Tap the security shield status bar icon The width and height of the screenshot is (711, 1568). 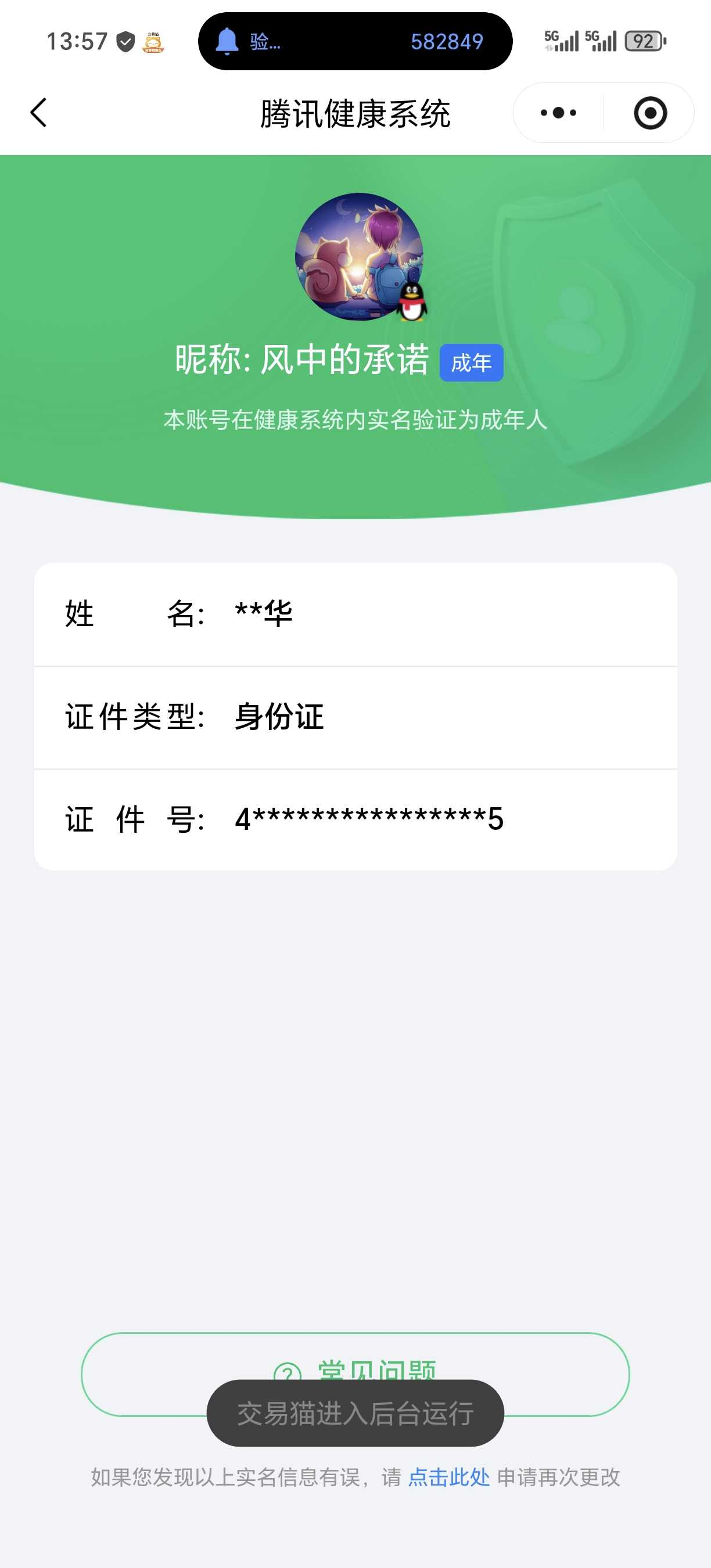(125, 41)
